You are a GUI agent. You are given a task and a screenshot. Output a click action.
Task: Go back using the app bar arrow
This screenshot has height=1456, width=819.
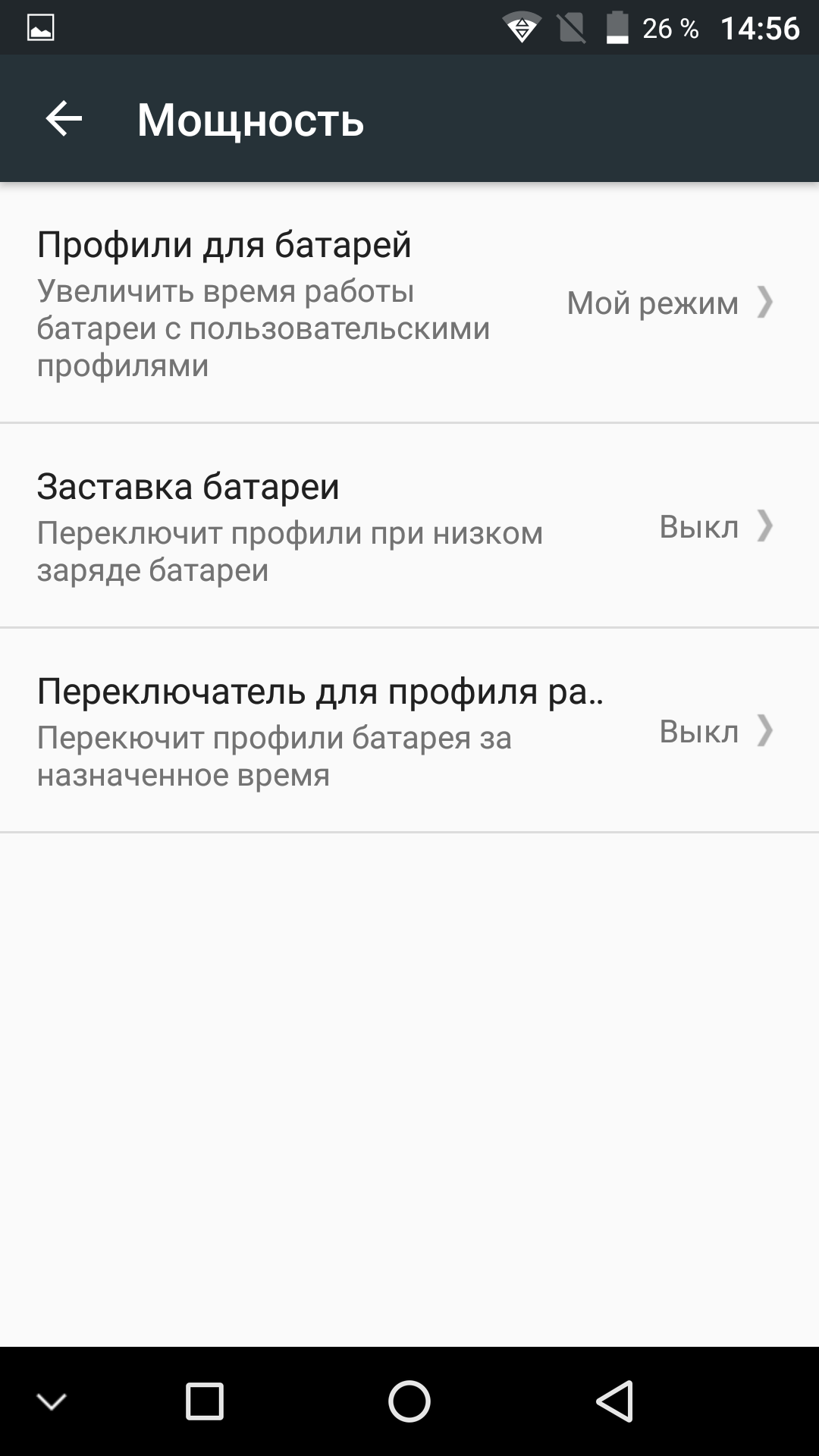[64, 119]
